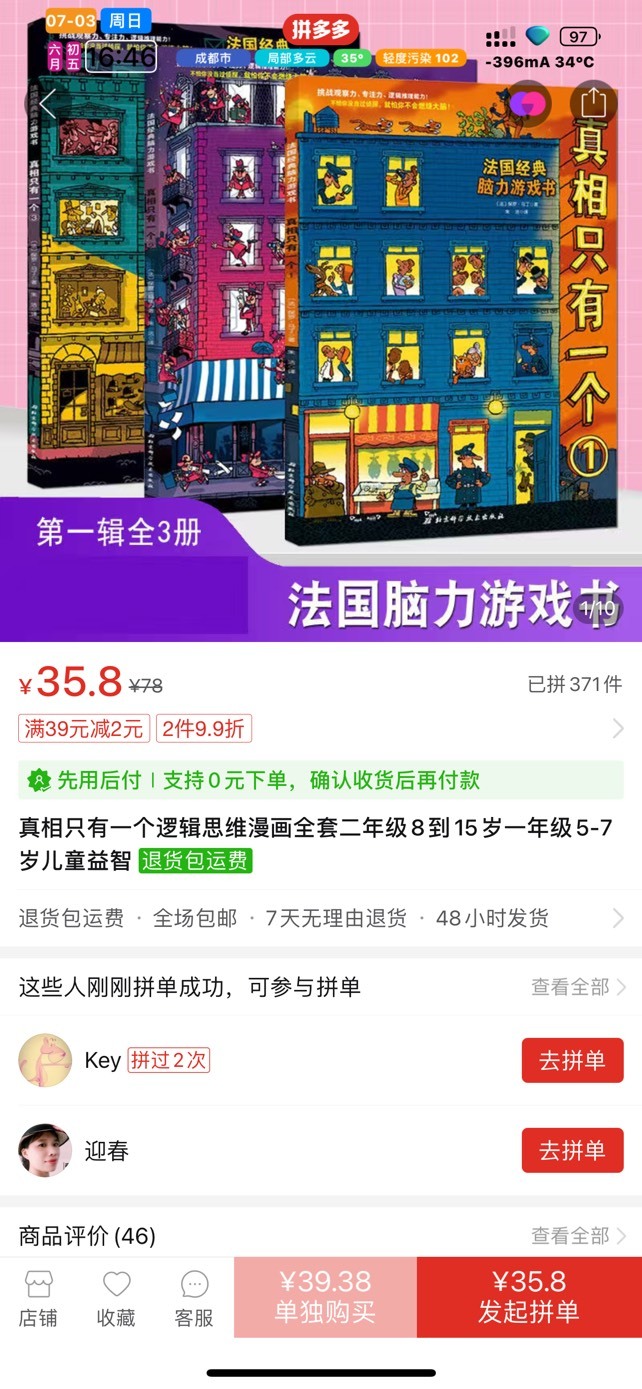
Task: Start a group buy for ¥35.8
Action: [529, 1297]
